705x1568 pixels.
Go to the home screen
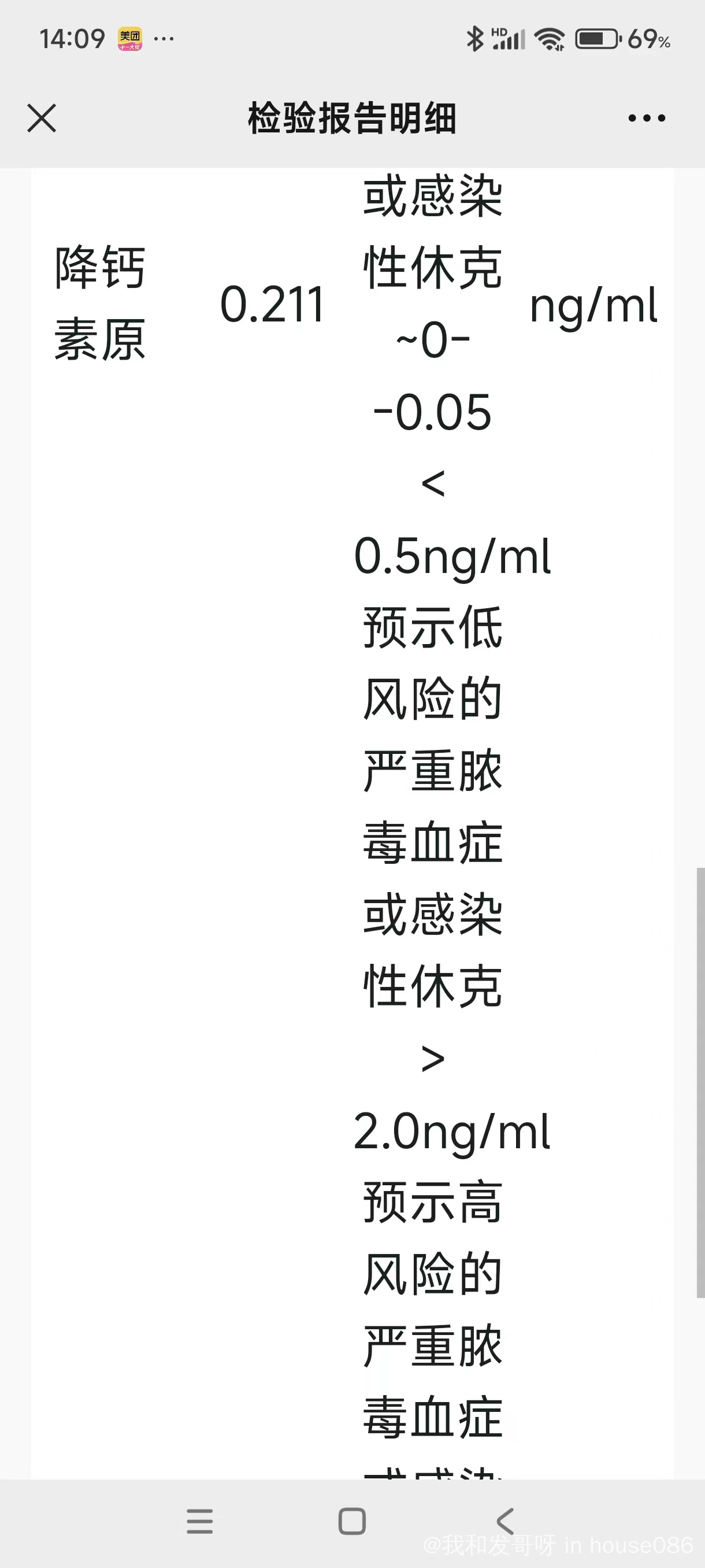pos(351,1521)
